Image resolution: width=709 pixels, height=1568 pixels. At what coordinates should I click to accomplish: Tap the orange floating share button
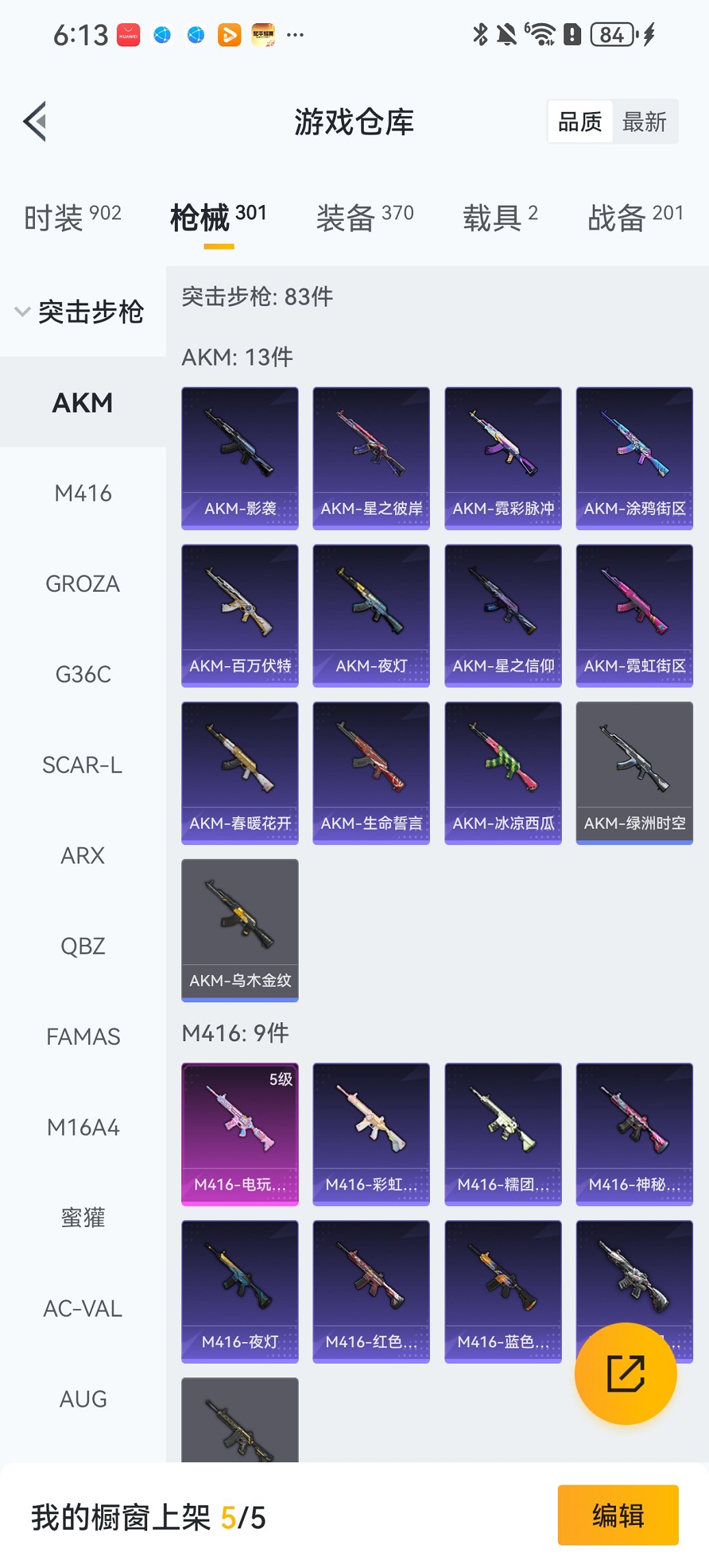(x=626, y=1373)
